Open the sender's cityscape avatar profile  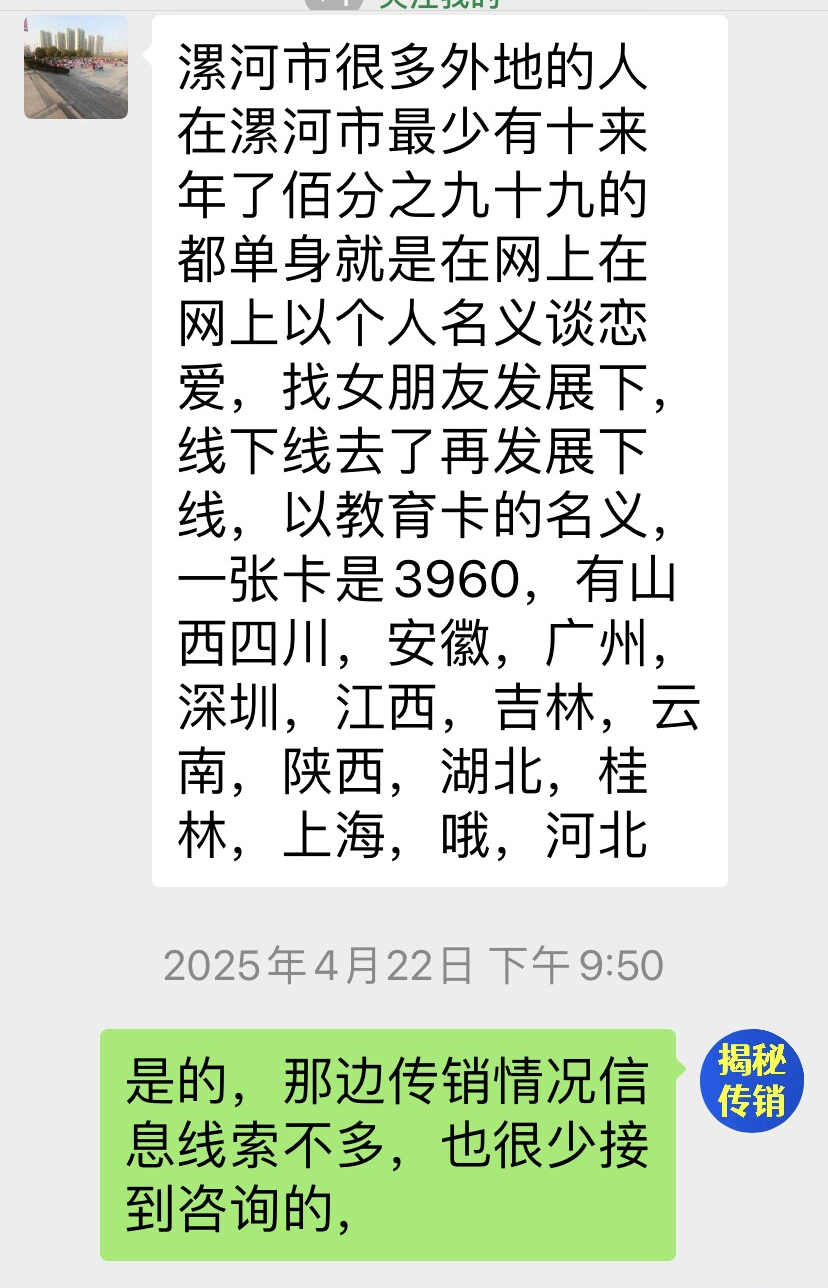click(x=76, y=67)
